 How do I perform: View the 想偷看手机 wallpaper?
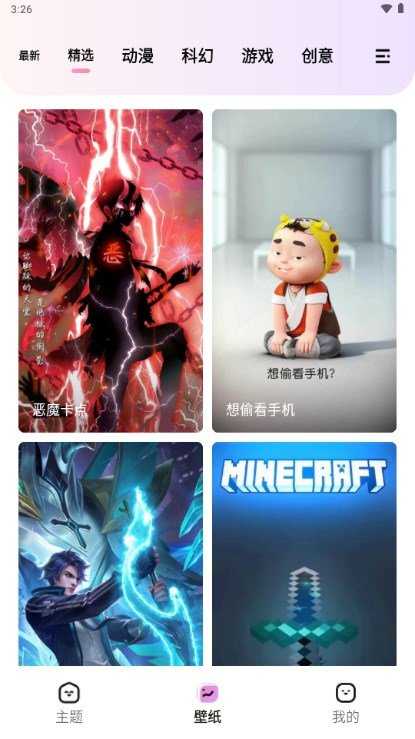(304, 271)
